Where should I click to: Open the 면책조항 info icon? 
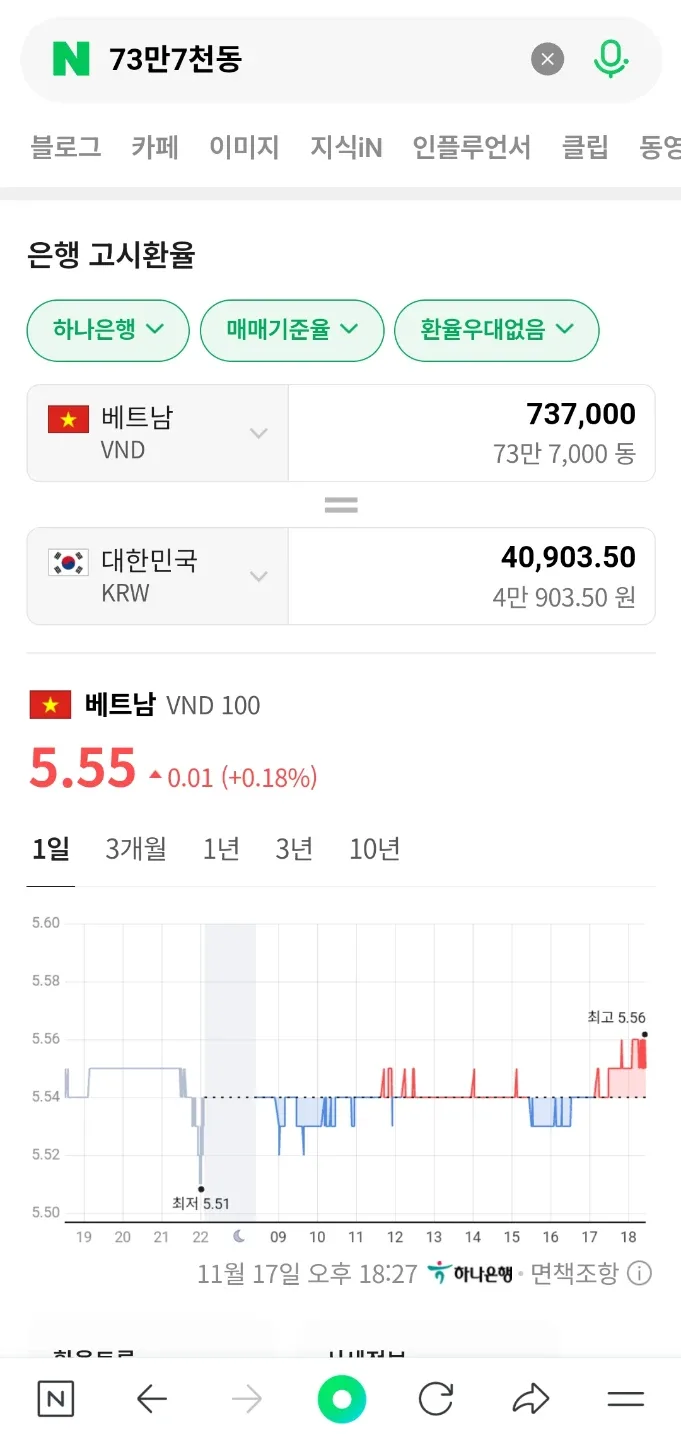point(638,1274)
